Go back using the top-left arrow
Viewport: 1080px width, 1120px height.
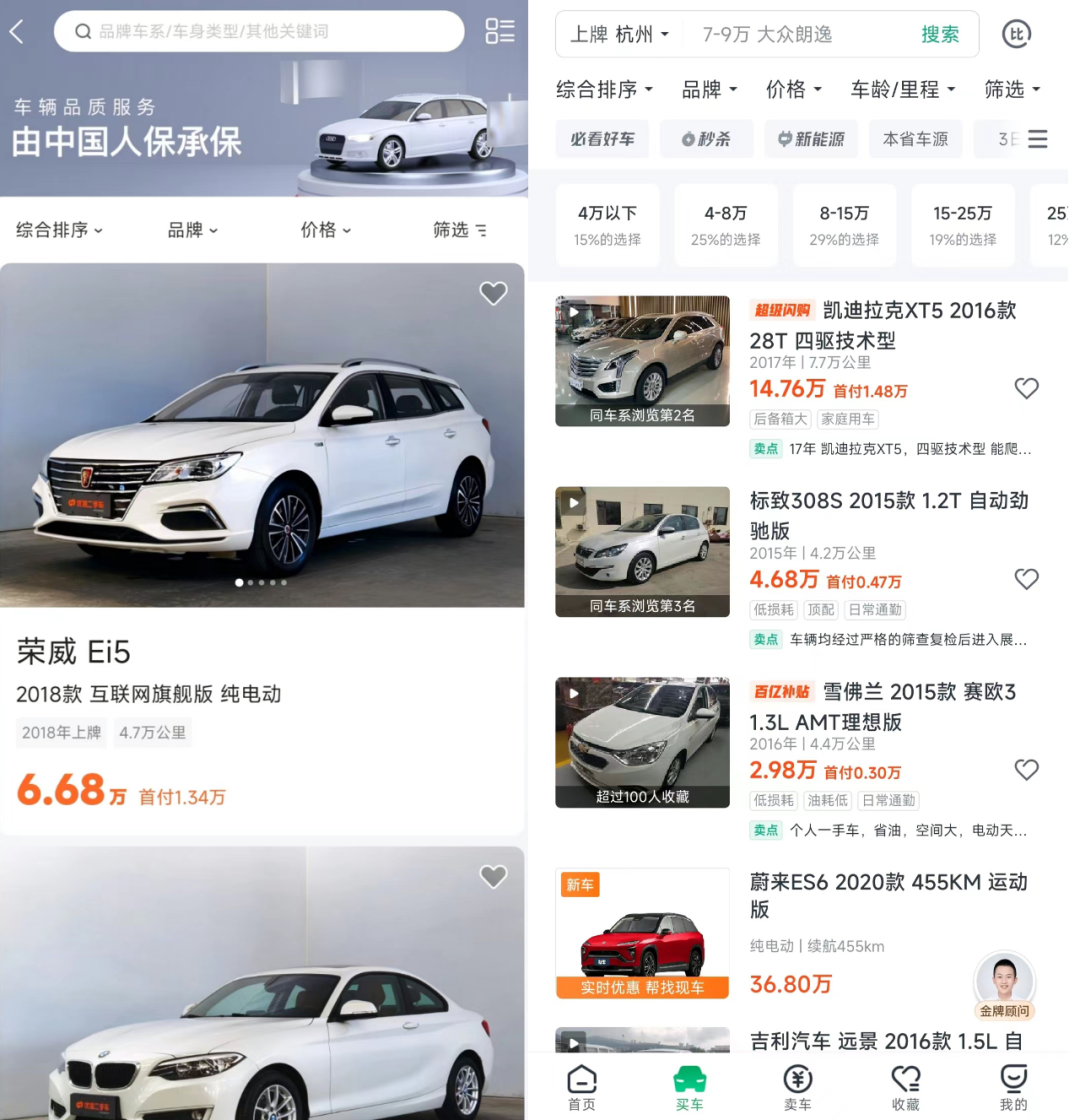(17, 32)
